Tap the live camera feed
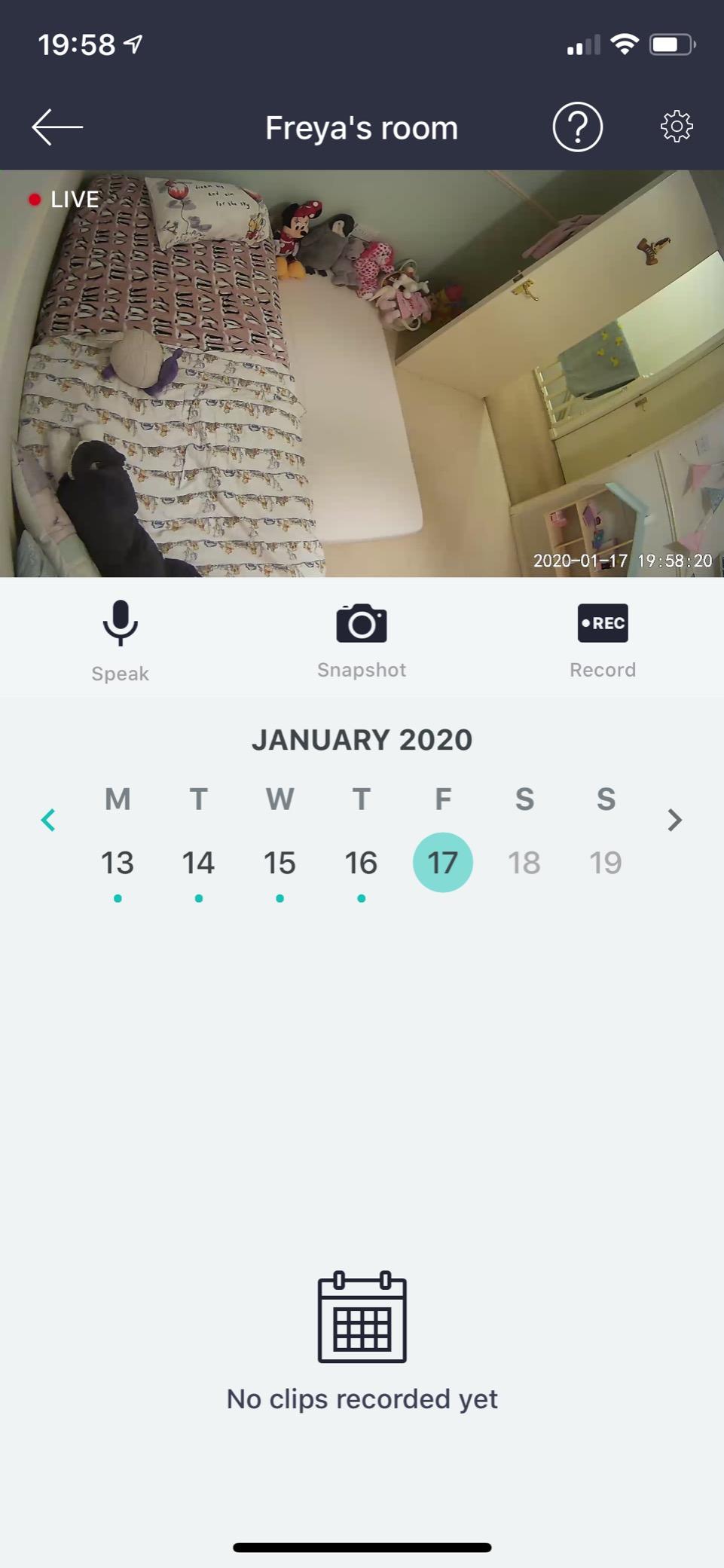This screenshot has height=1568, width=724. 362,373
